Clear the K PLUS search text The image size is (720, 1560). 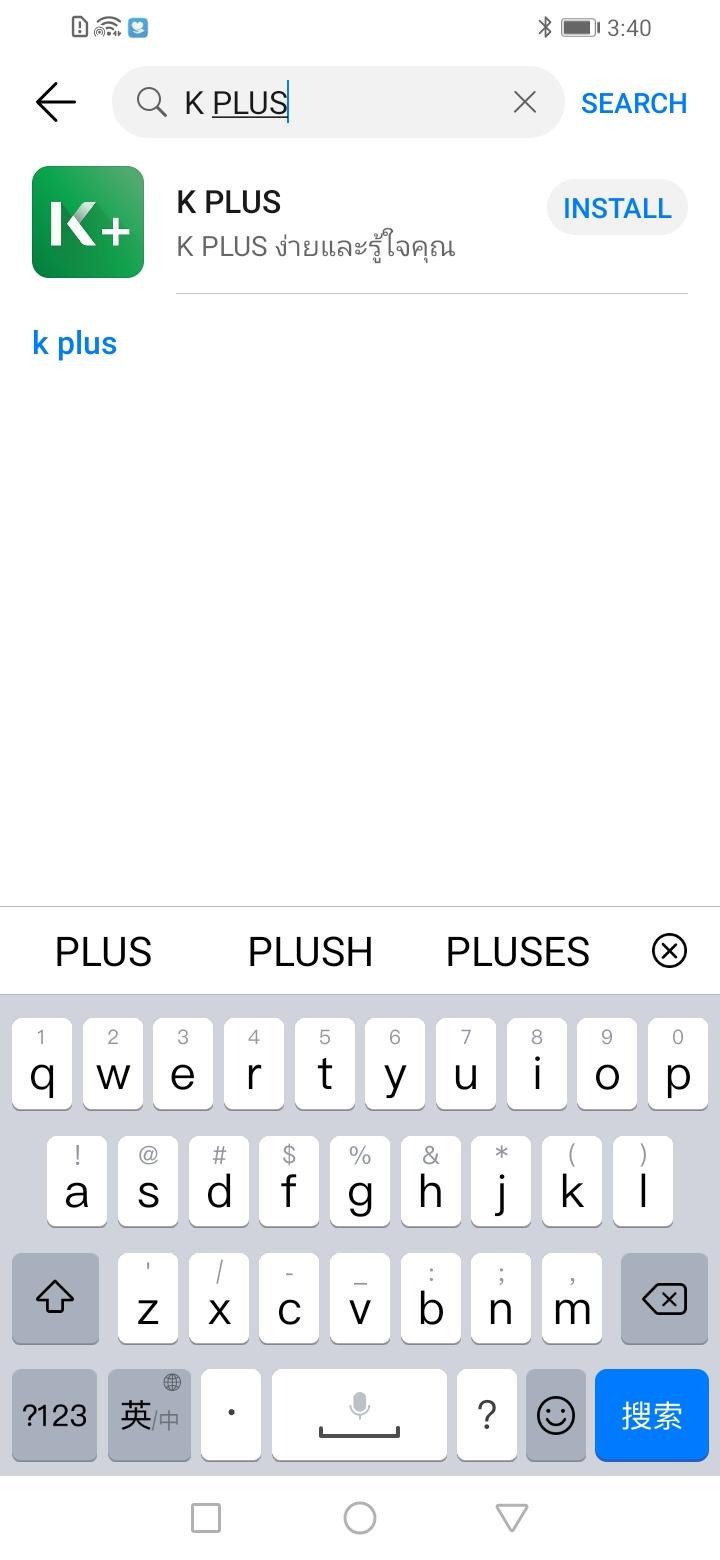click(x=525, y=102)
